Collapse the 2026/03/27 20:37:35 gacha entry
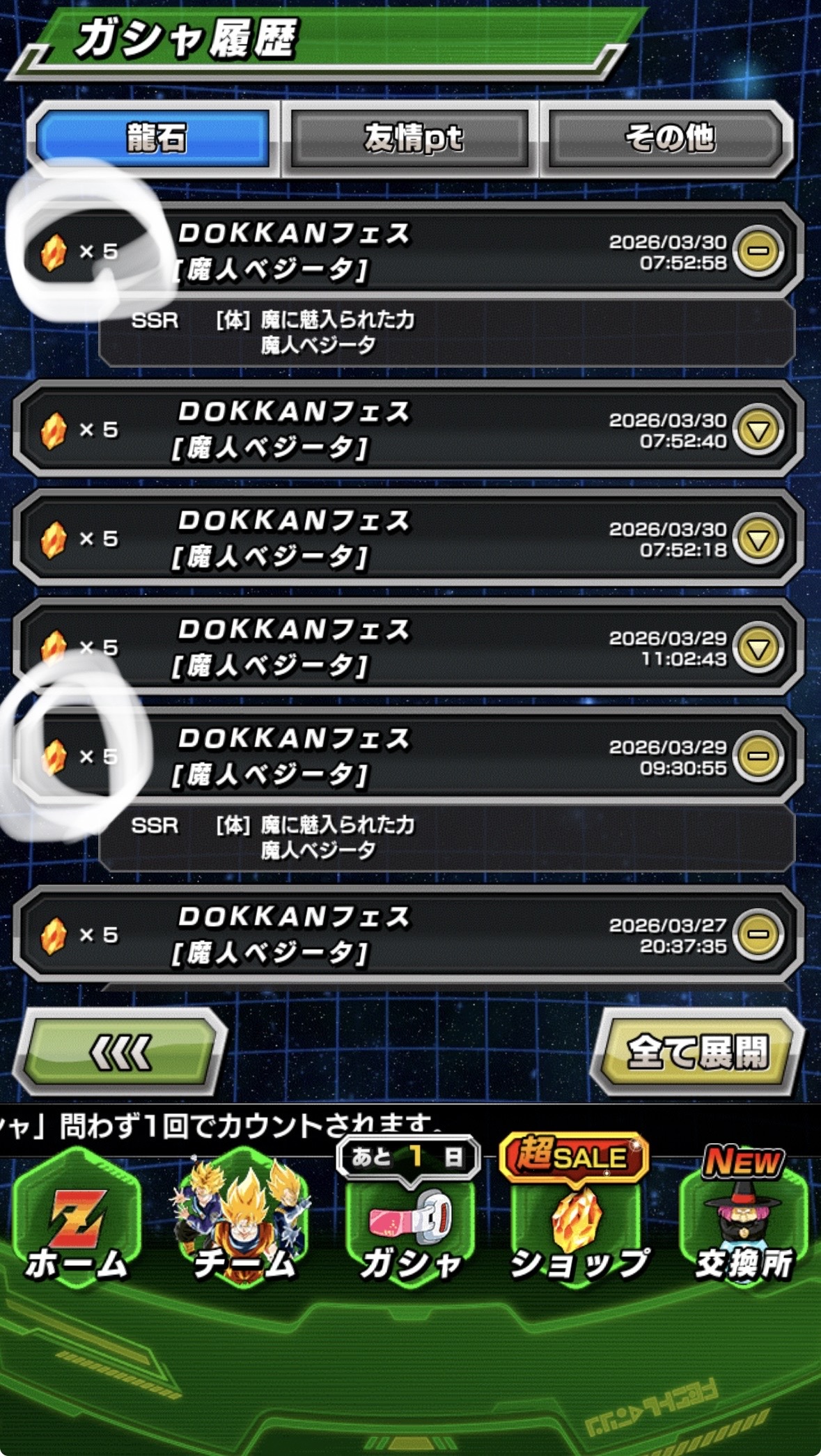Viewport: 821px width, 1456px height. (758, 934)
